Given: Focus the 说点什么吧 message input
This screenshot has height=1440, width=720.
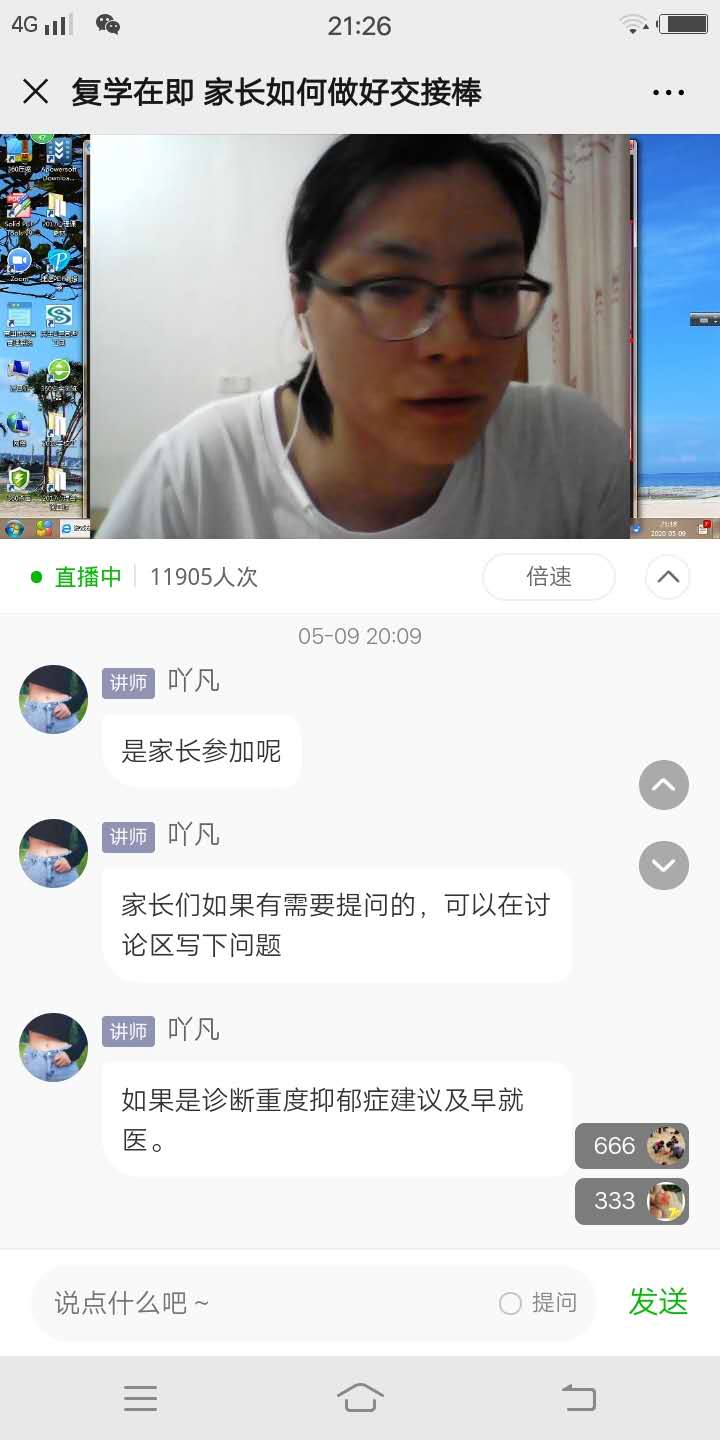Looking at the screenshot, I should pyautogui.click(x=260, y=1303).
